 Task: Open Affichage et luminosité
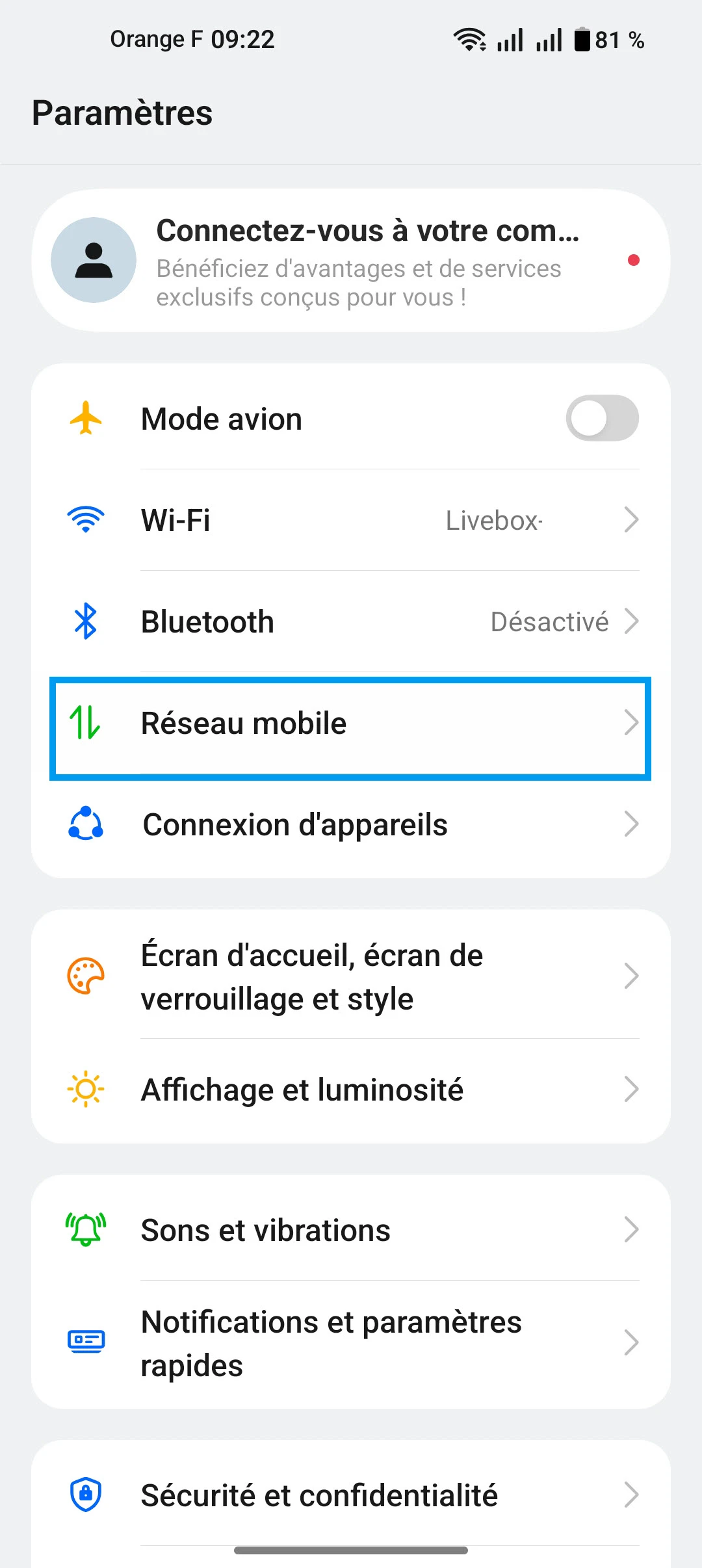(351, 1090)
